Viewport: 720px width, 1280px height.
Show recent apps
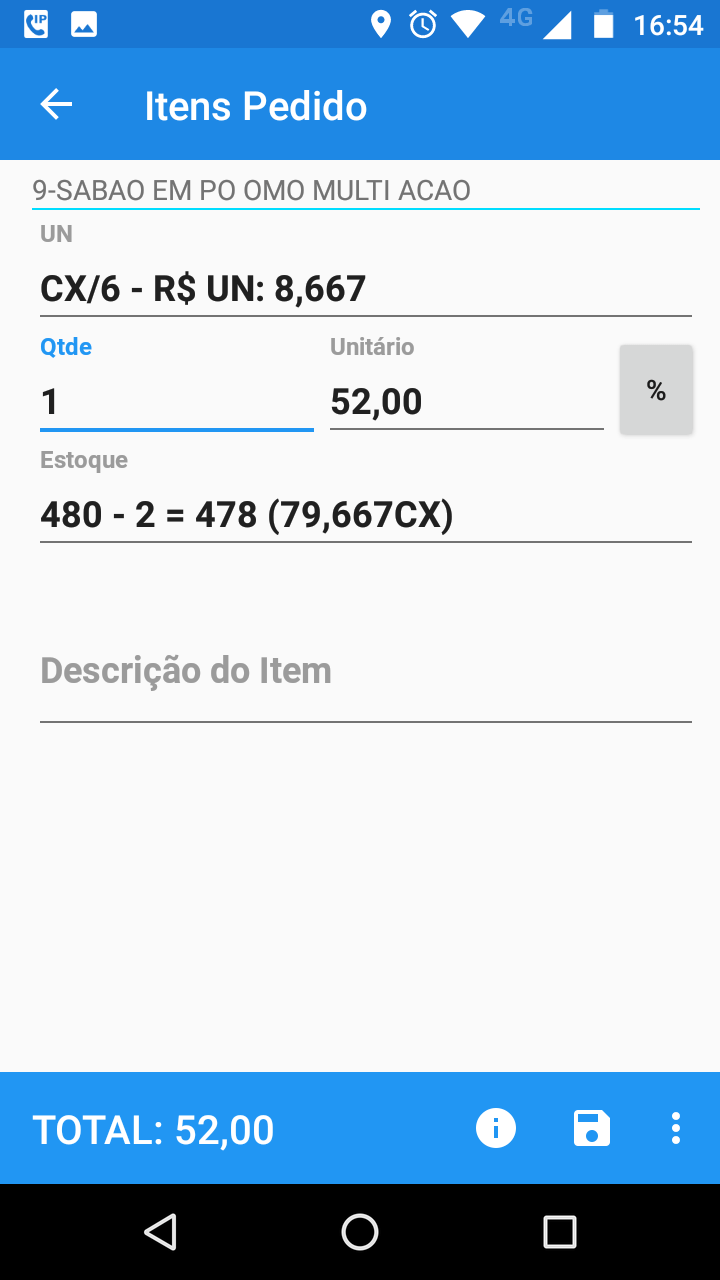coord(559,1232)
